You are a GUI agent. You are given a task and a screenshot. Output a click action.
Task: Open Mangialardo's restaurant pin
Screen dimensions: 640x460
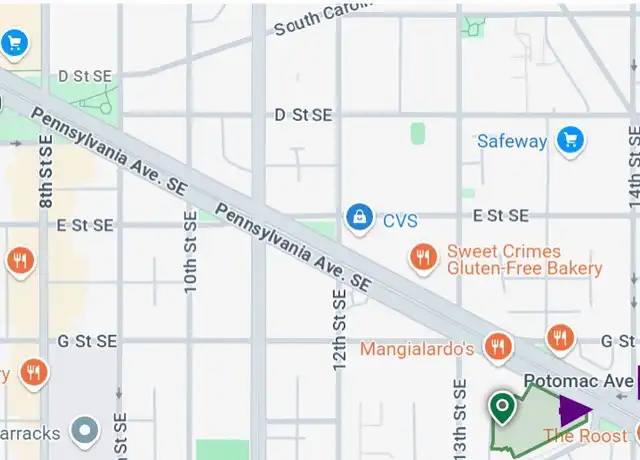point(497,348)
